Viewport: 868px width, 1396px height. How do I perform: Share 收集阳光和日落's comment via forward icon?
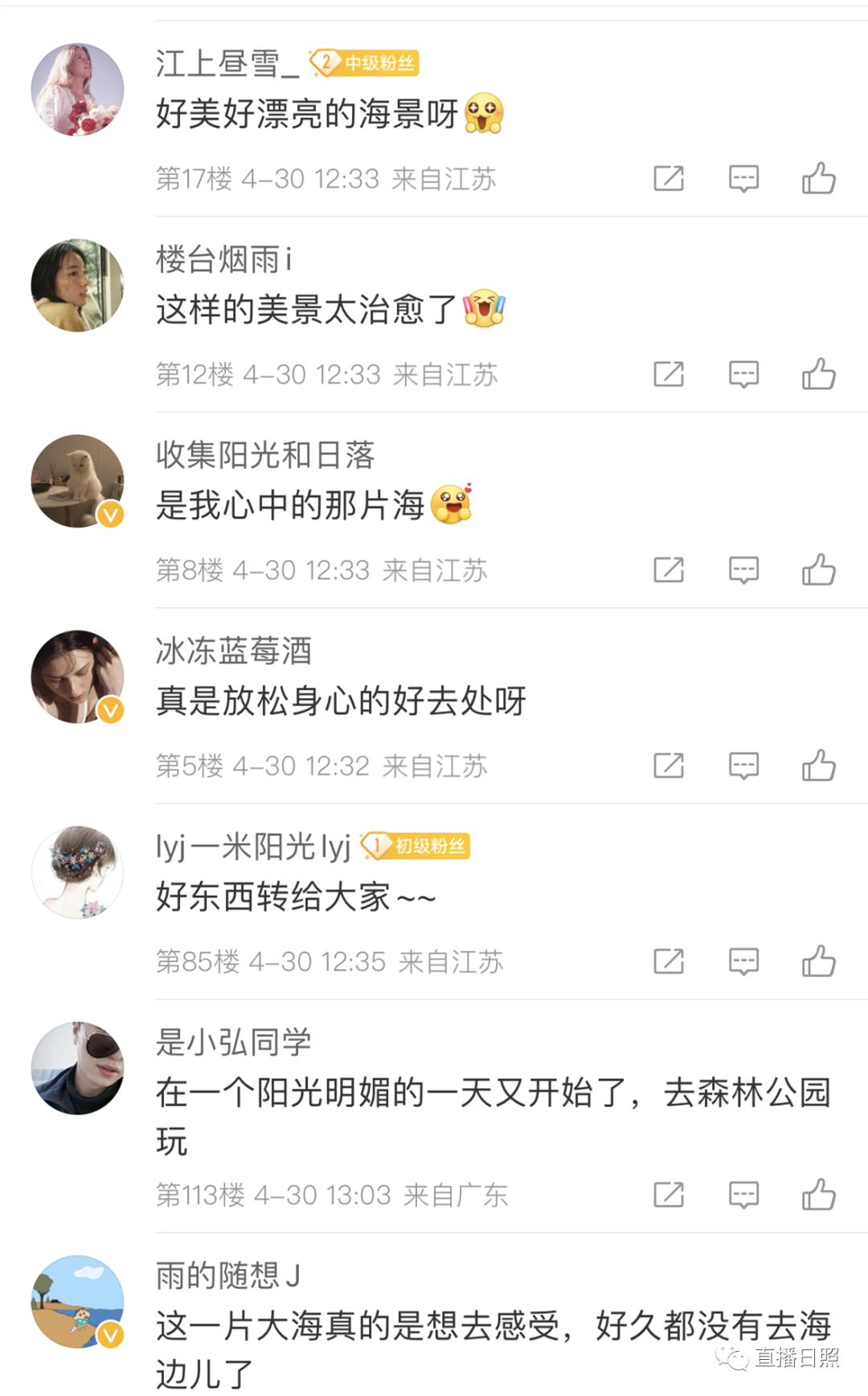click(668, 569)
